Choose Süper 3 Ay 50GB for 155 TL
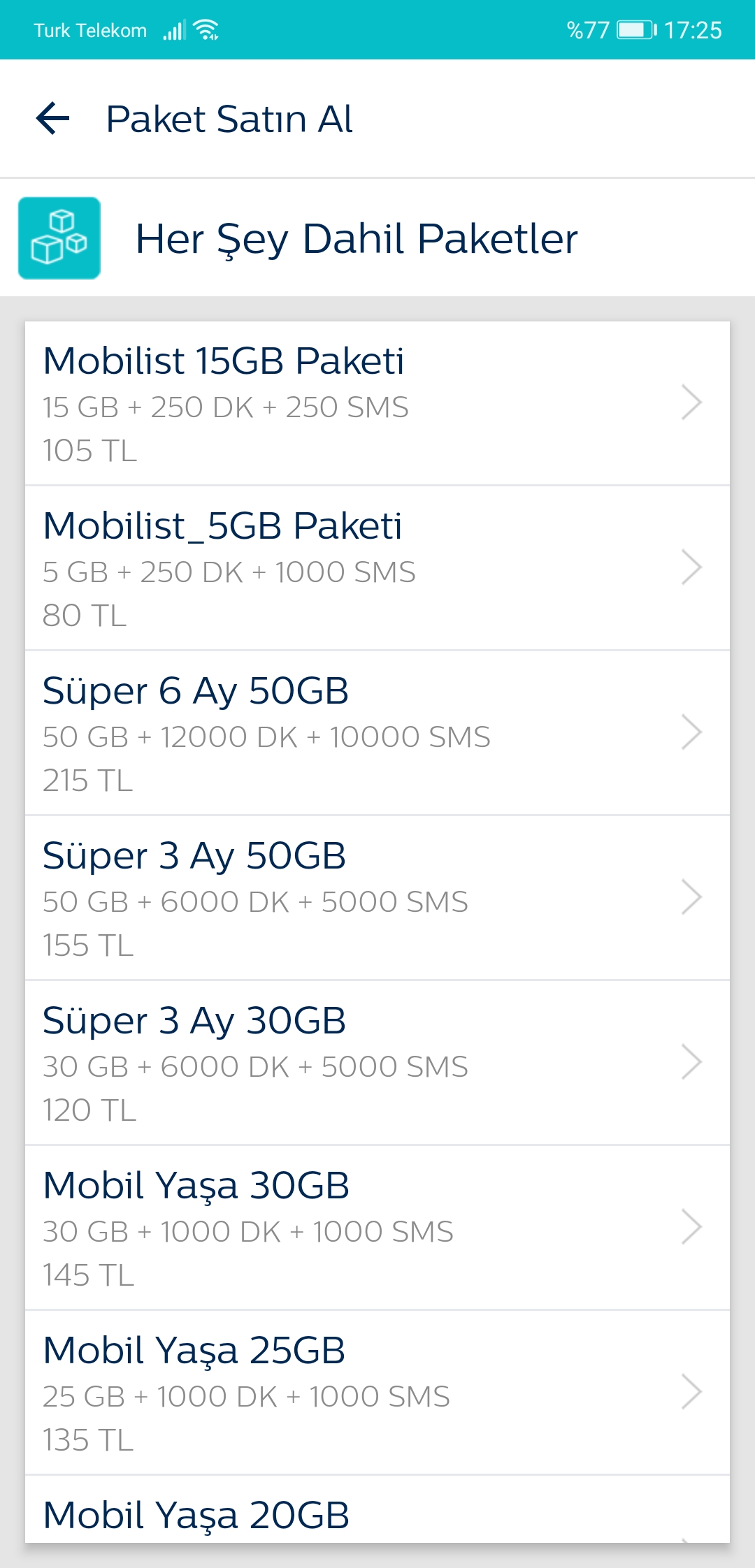Viewport: 755px width, 1568px height. 377,898
